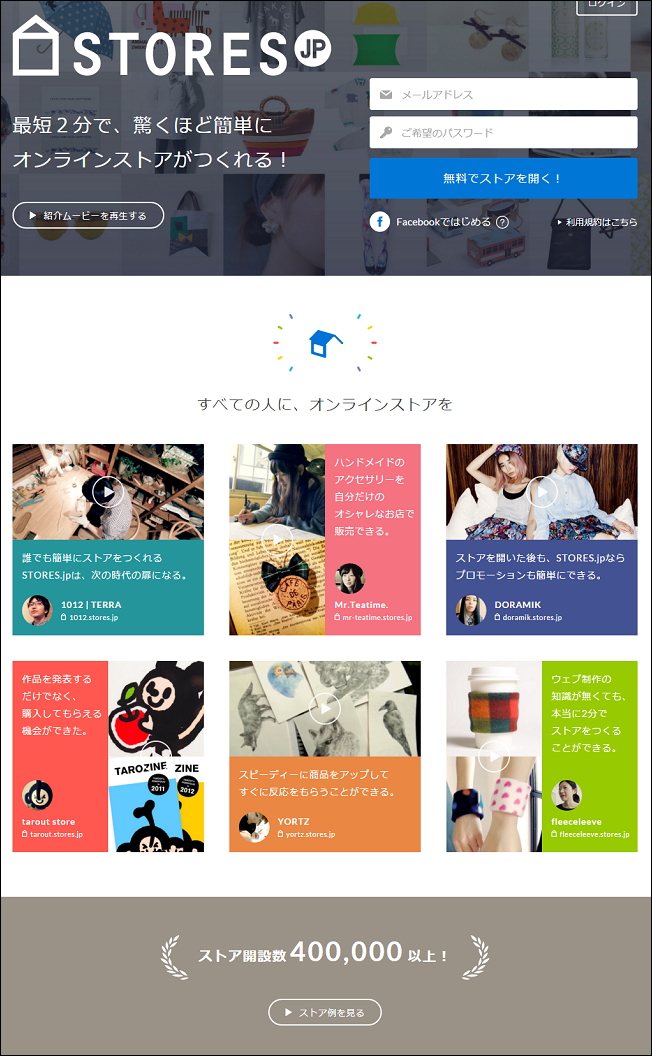
Task: Open the Facebook help question mark
Action: coord(502,222)
